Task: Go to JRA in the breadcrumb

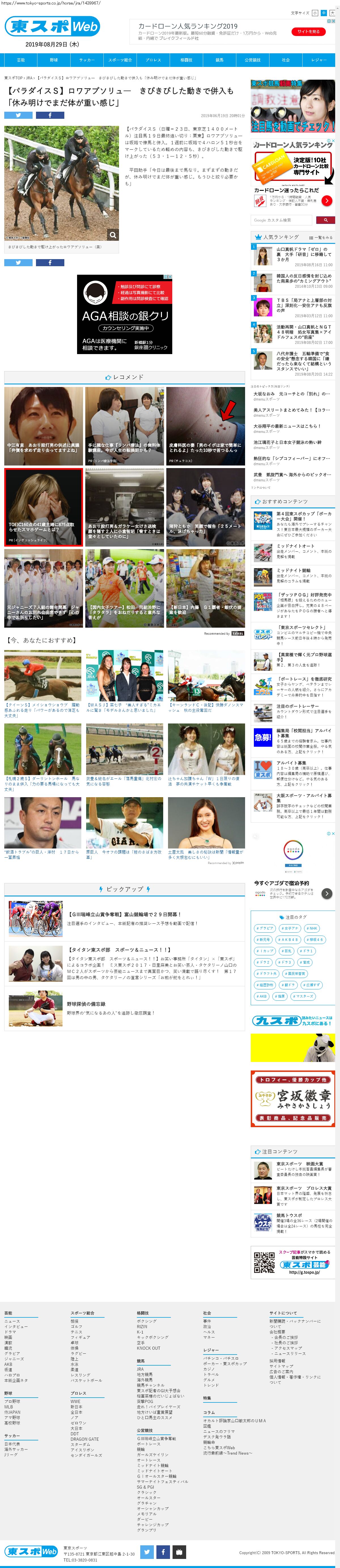Action: tap(29, 78)
